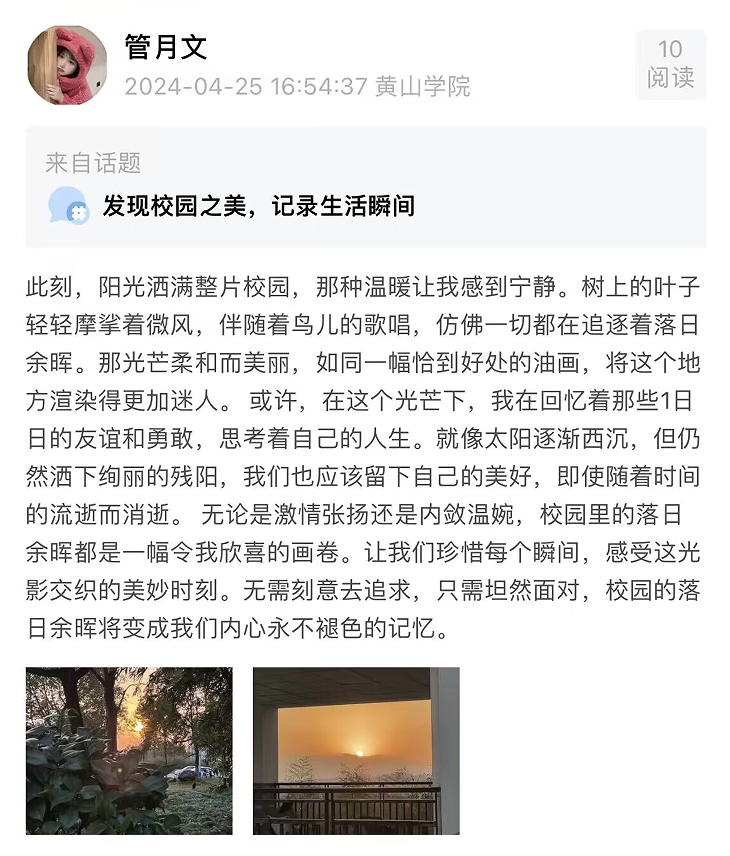Open the topic 发现校园之美，记录生活瞬间
Viewport: 730px width, 856px height.
pyautogui.click(x=258, y=207)
